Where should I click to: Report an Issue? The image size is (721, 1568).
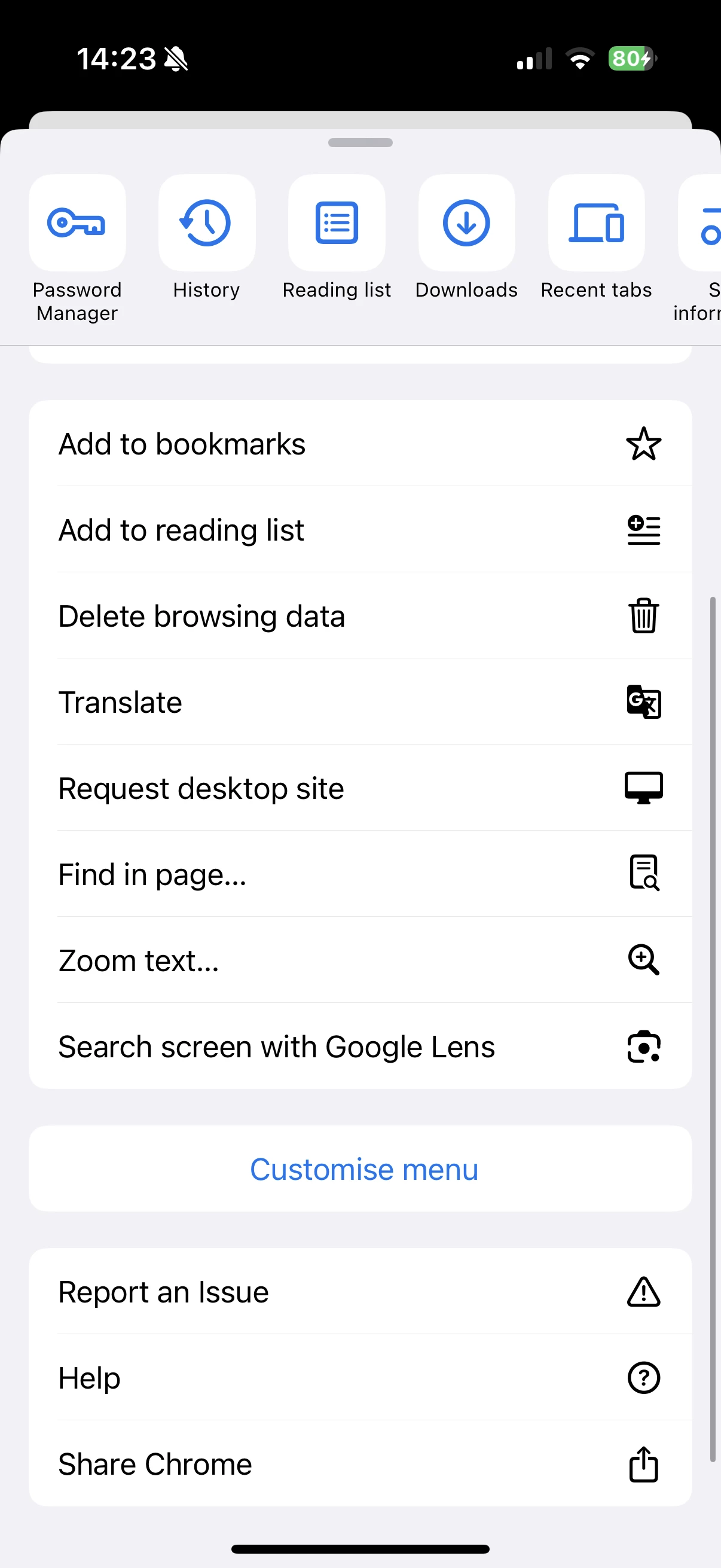click(x=360, y=1292)
